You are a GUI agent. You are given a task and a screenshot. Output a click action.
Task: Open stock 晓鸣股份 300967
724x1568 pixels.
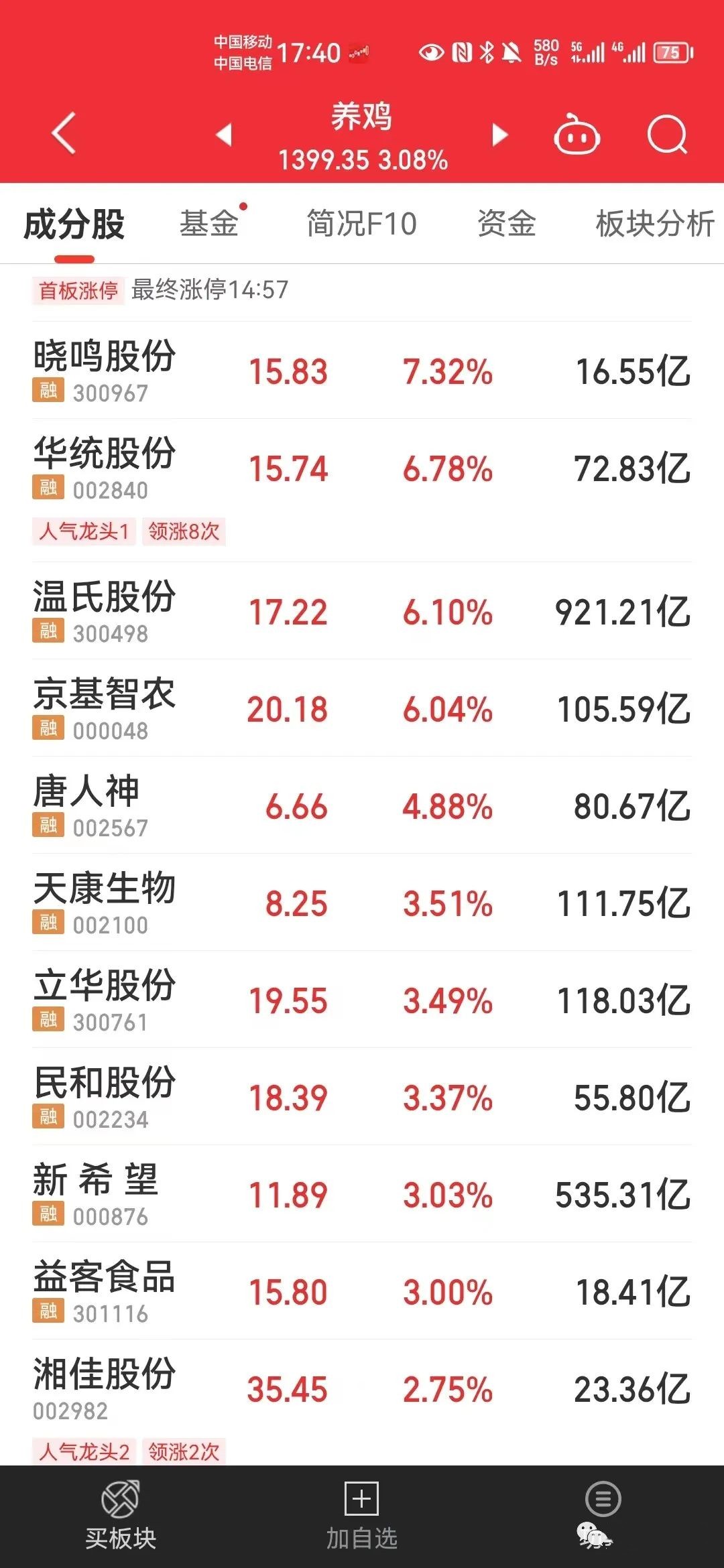click(362, 371)
